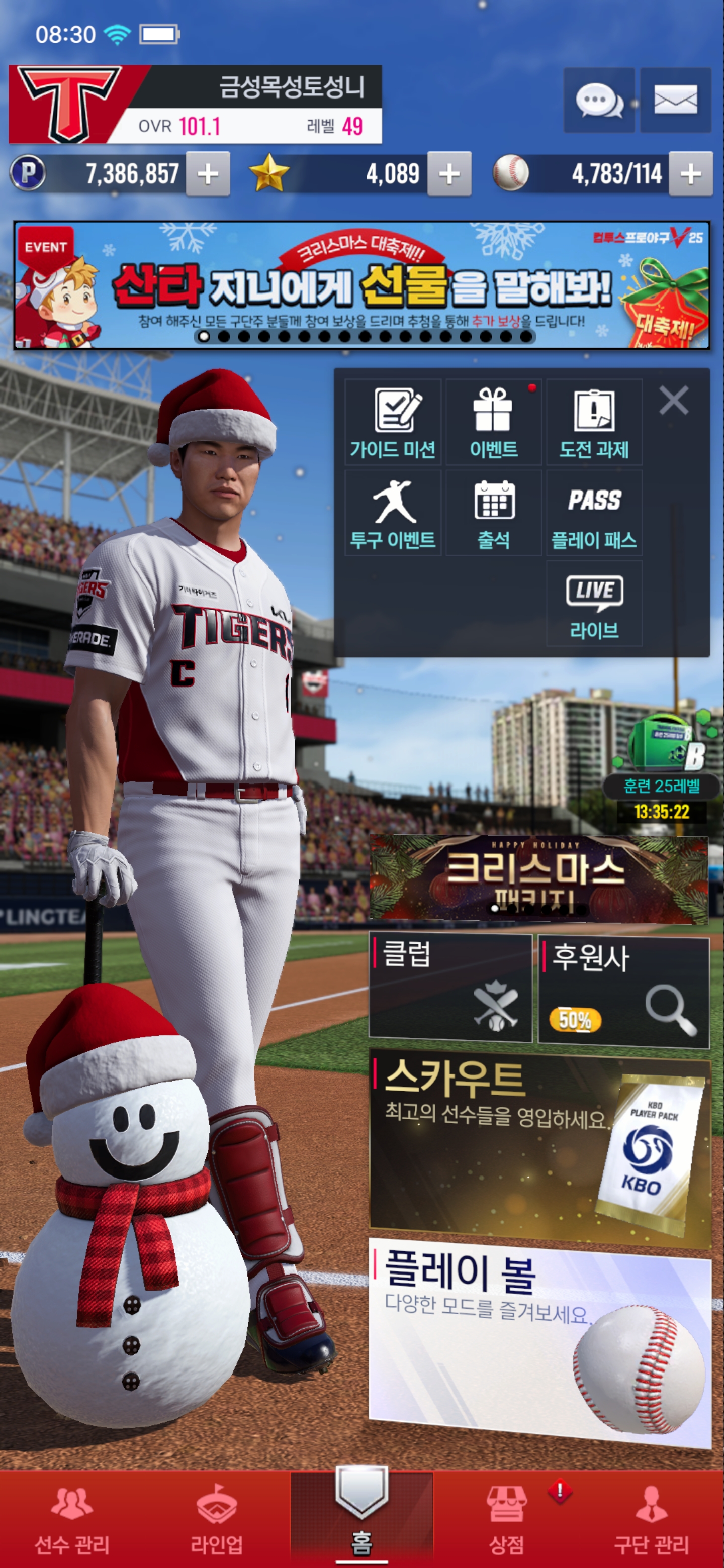The height and width of the screenshot is (1568, 724).
Task: Open the chat bubble icon
Action: (x=599, y=100)
